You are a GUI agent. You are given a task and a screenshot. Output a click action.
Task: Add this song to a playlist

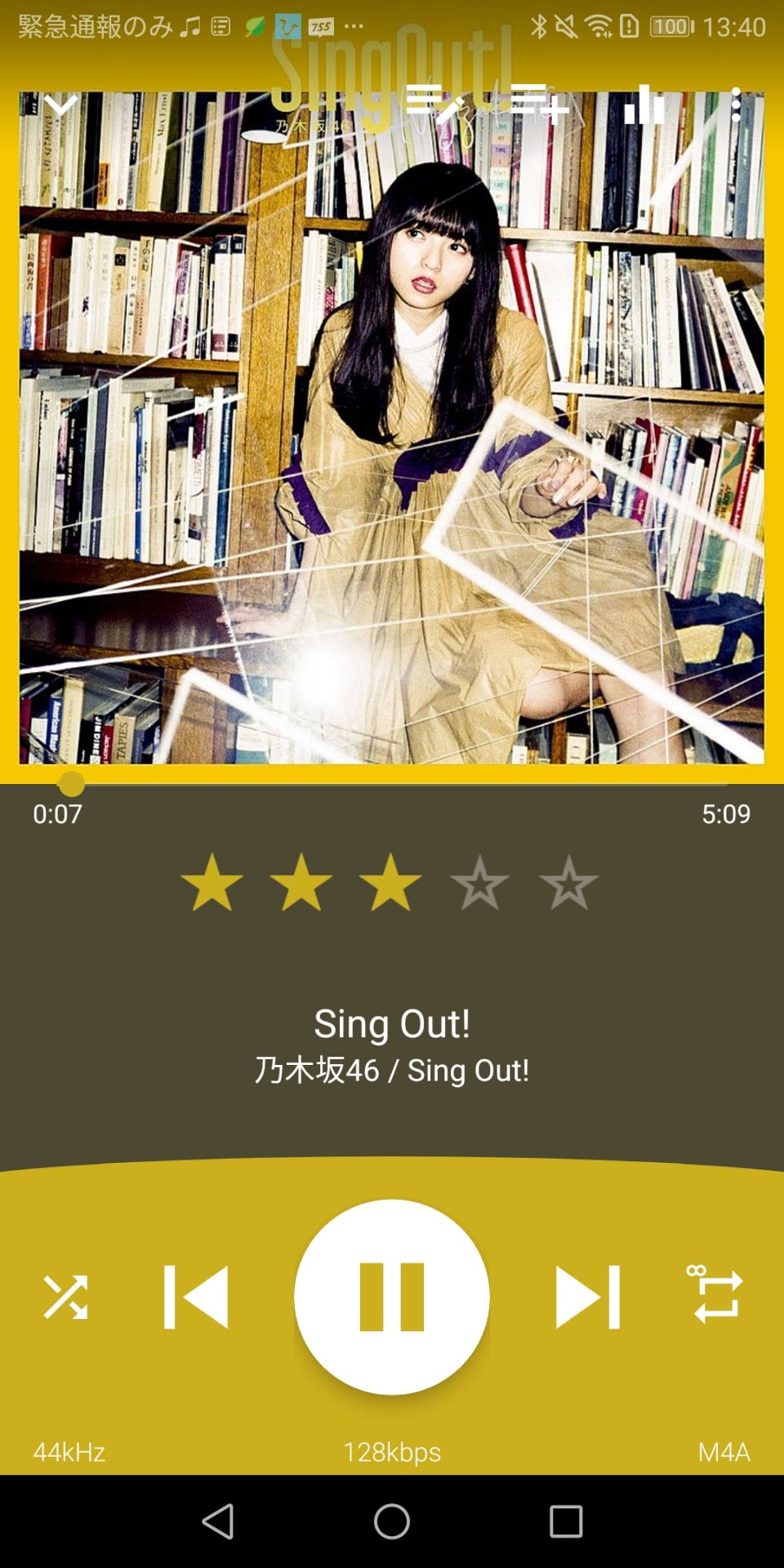[538, 104]
